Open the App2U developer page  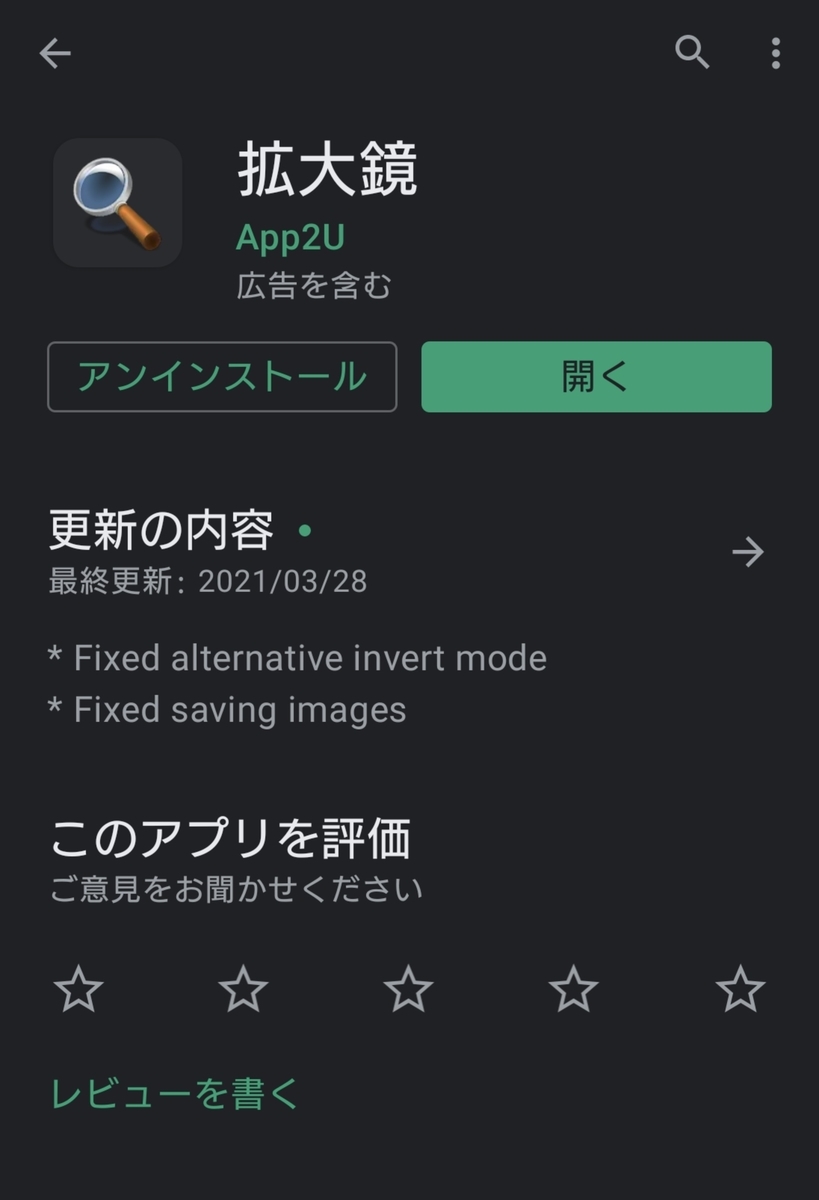click(289, 239)
